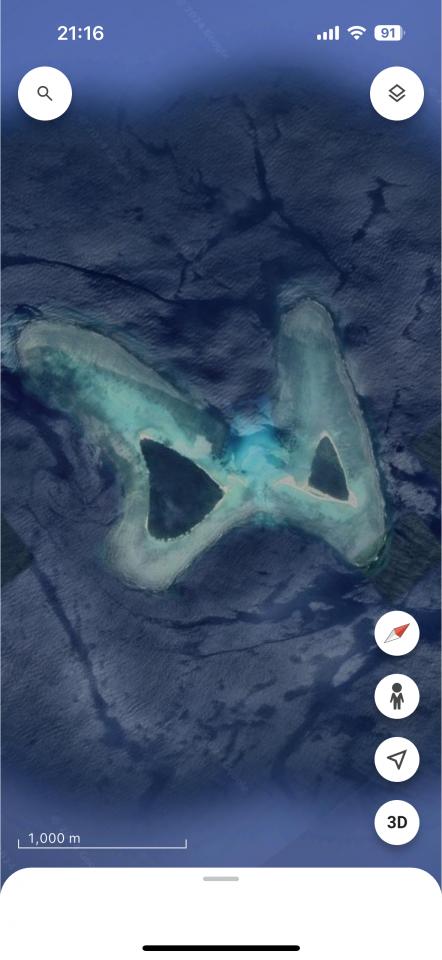
Task: Tap the compass to reset north
Action: 397,633
